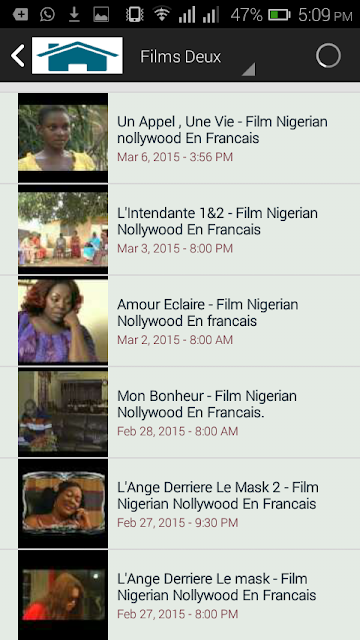Expand the Films Deux dropdown
Screen dimensions: 360x640
tap(197, 56)
